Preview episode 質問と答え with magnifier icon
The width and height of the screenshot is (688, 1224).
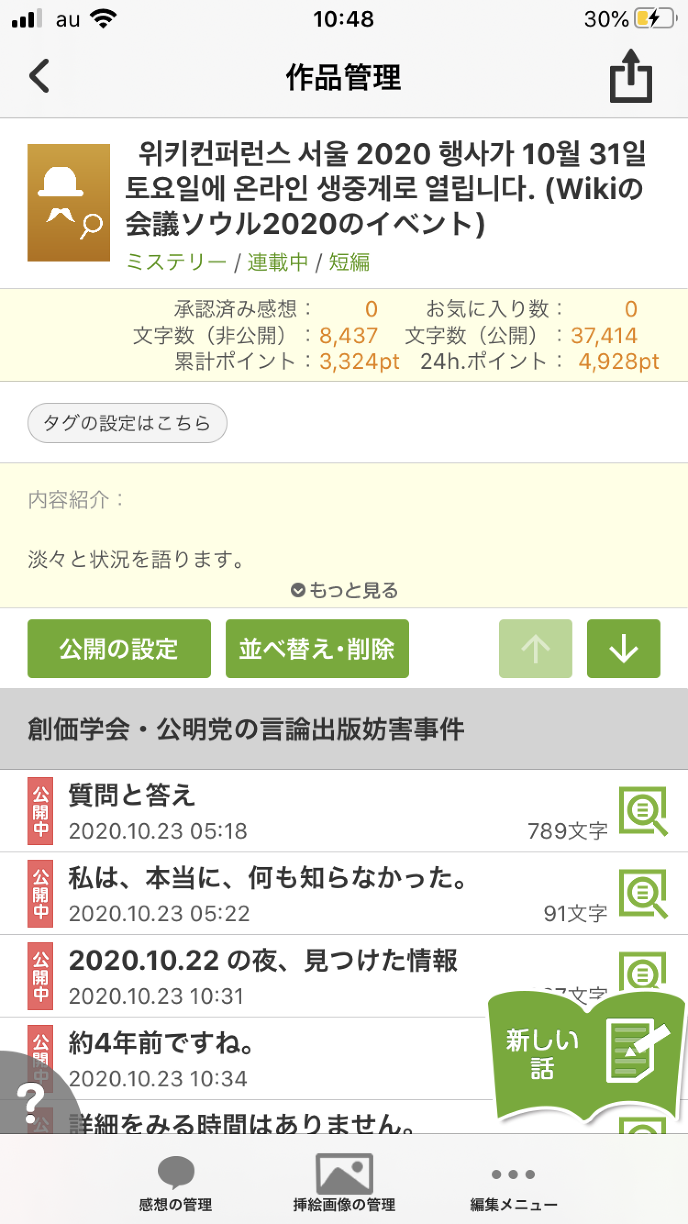(642, 811)
